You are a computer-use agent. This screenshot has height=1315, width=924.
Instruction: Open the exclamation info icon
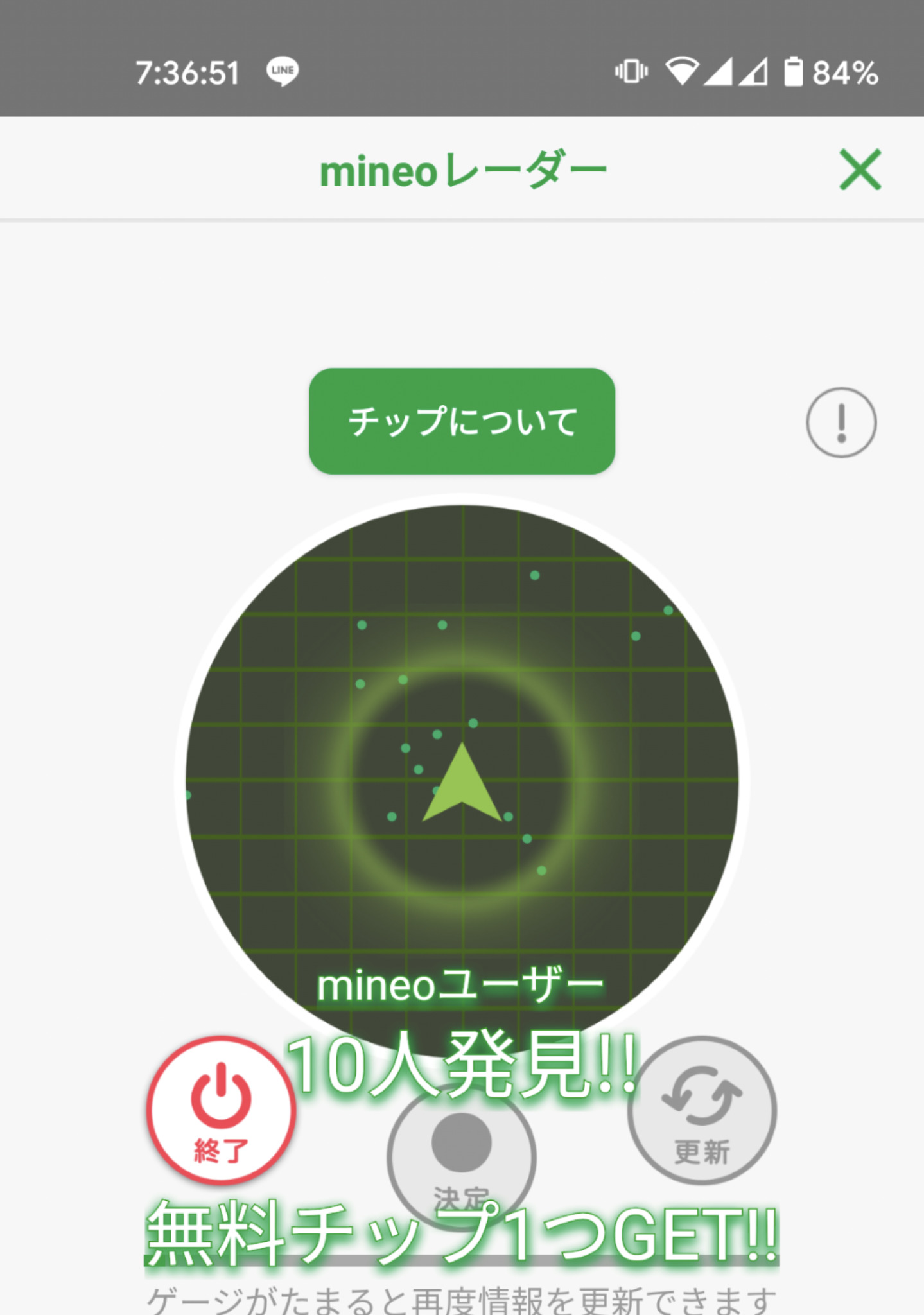841,422
